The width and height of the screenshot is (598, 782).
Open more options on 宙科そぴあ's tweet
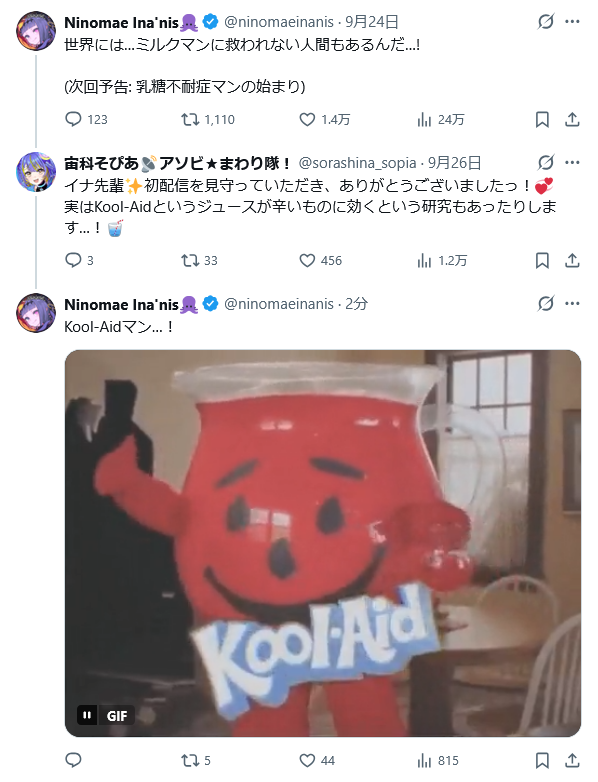[572, 163]
